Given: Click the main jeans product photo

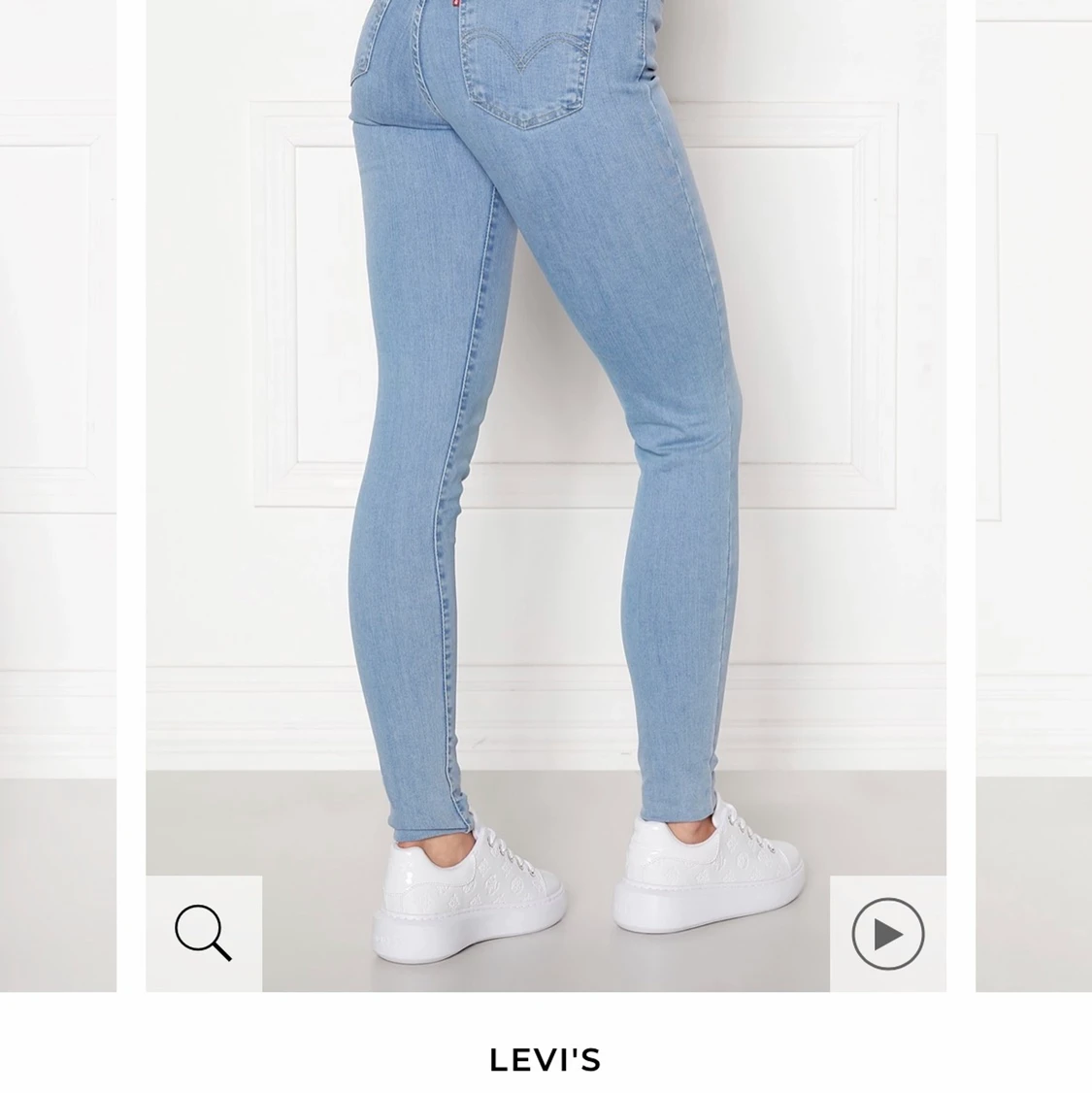Looking at the screenshot, I should click(x=546, y=437).
